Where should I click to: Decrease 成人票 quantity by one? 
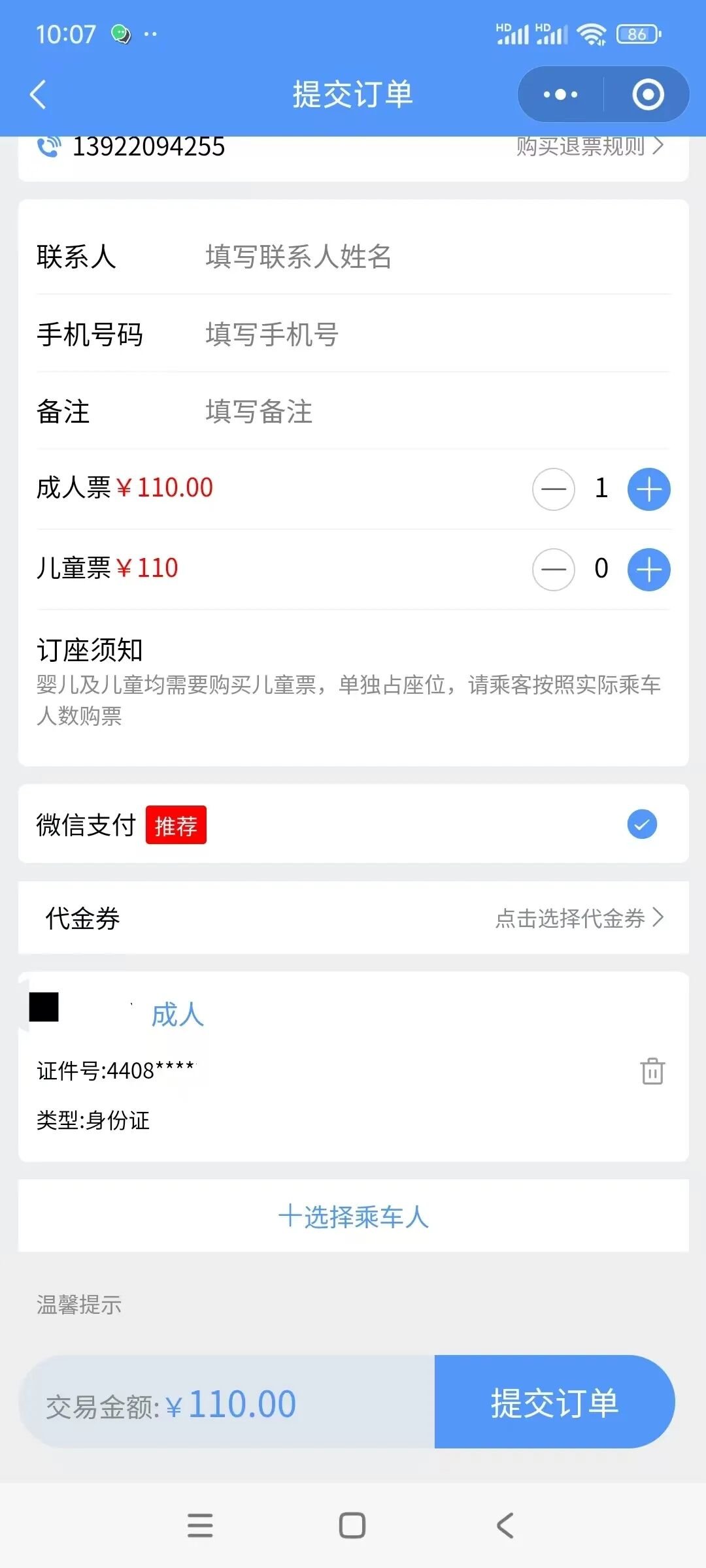coord(554,489)
